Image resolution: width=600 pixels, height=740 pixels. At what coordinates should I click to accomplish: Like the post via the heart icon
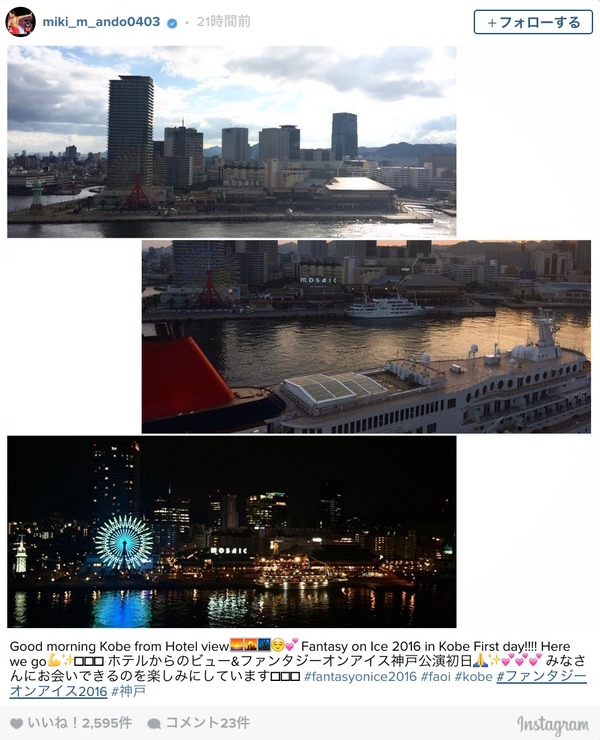tap(16, 723)
